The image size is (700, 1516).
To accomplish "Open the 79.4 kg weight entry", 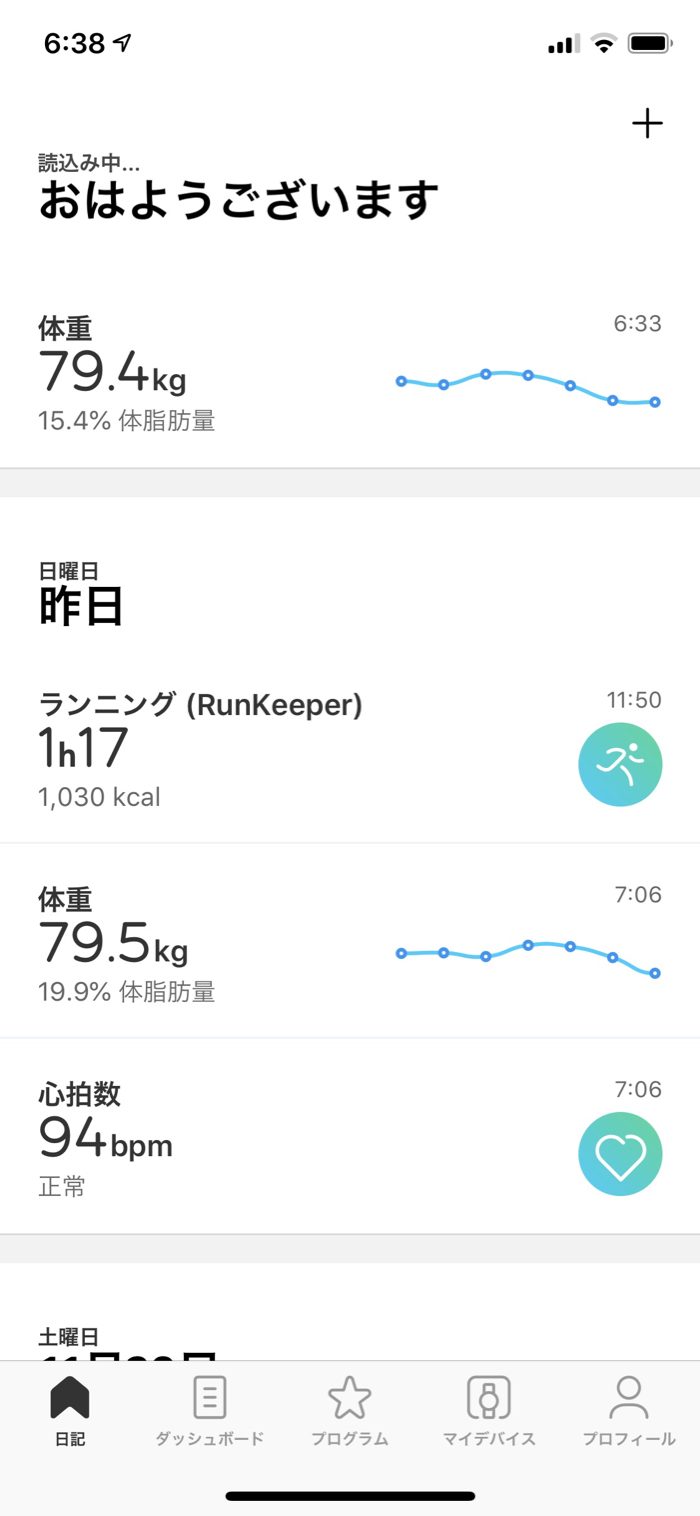I will coord(350,372).
